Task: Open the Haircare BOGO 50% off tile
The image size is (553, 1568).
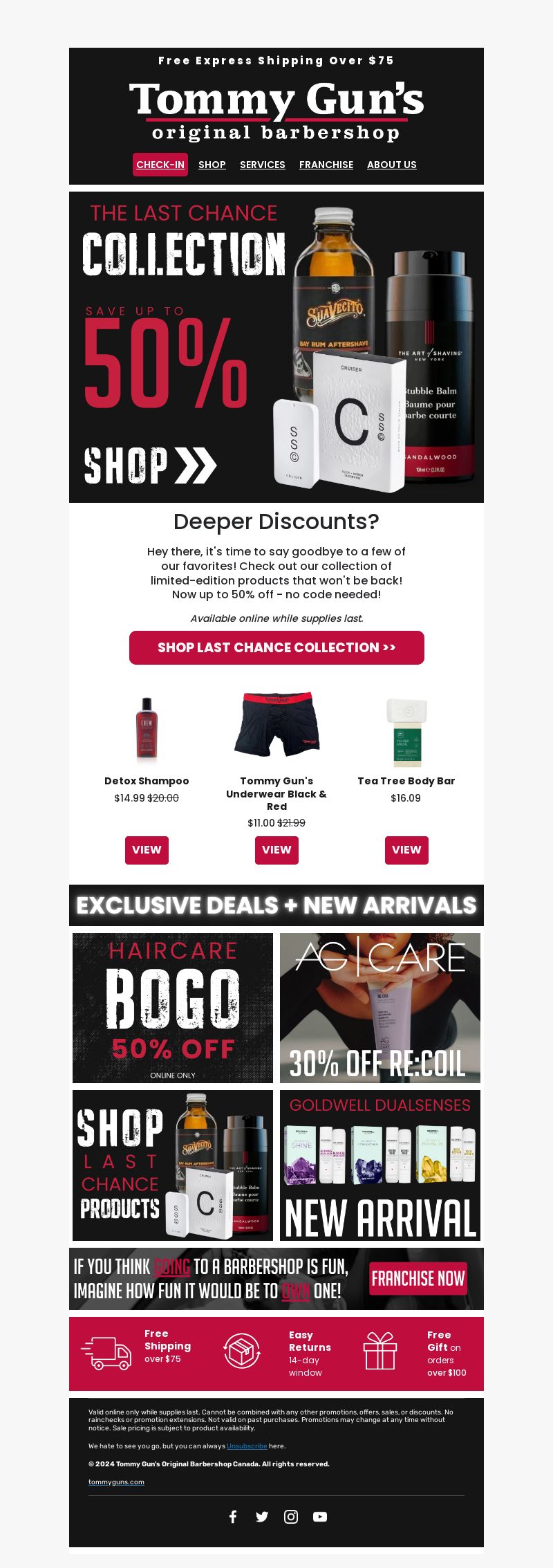Action: click(173, 1008)
